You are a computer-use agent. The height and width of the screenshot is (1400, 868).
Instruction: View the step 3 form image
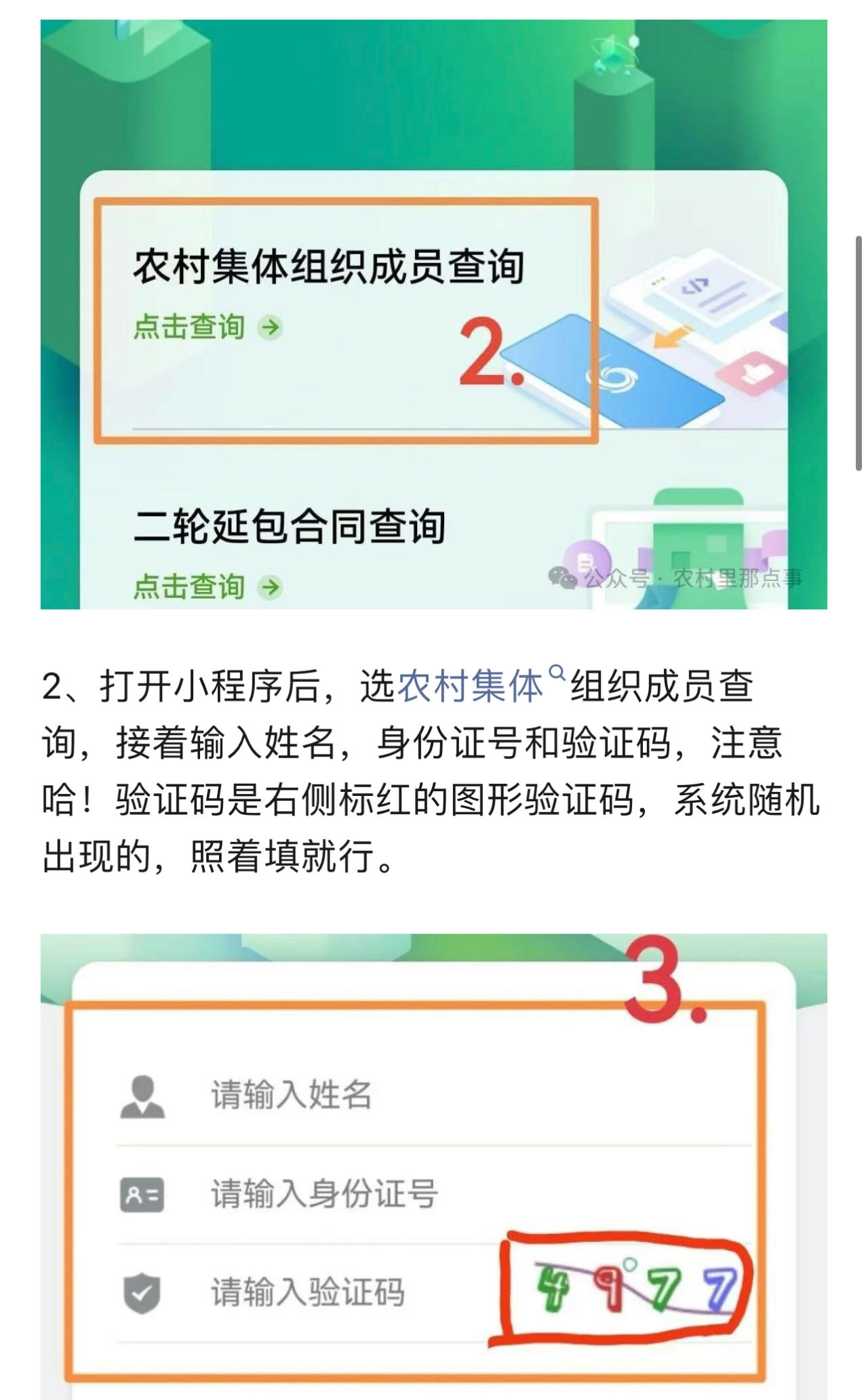434,1166
